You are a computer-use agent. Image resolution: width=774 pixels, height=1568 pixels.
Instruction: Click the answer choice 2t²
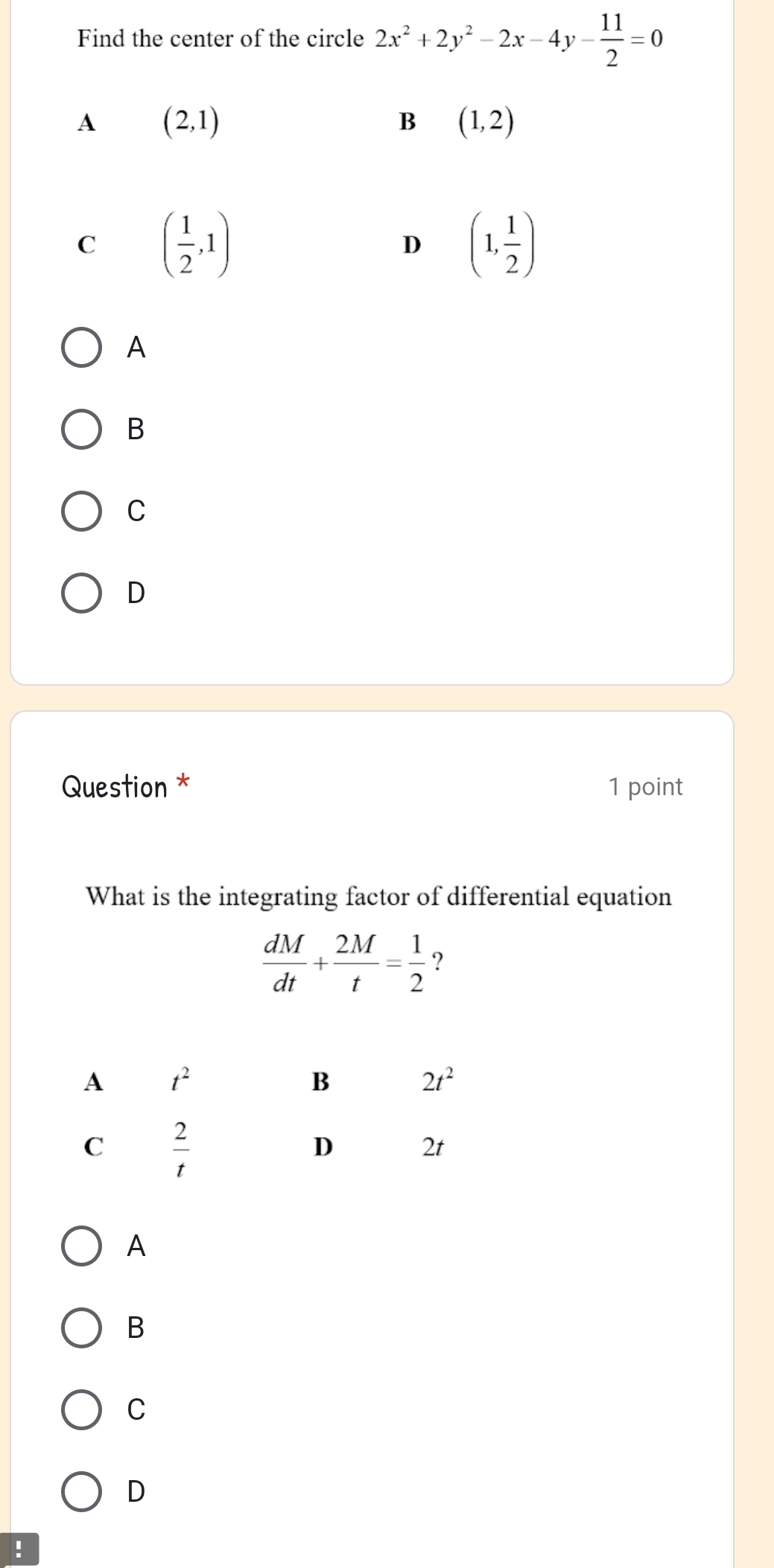pos(438,1077)
